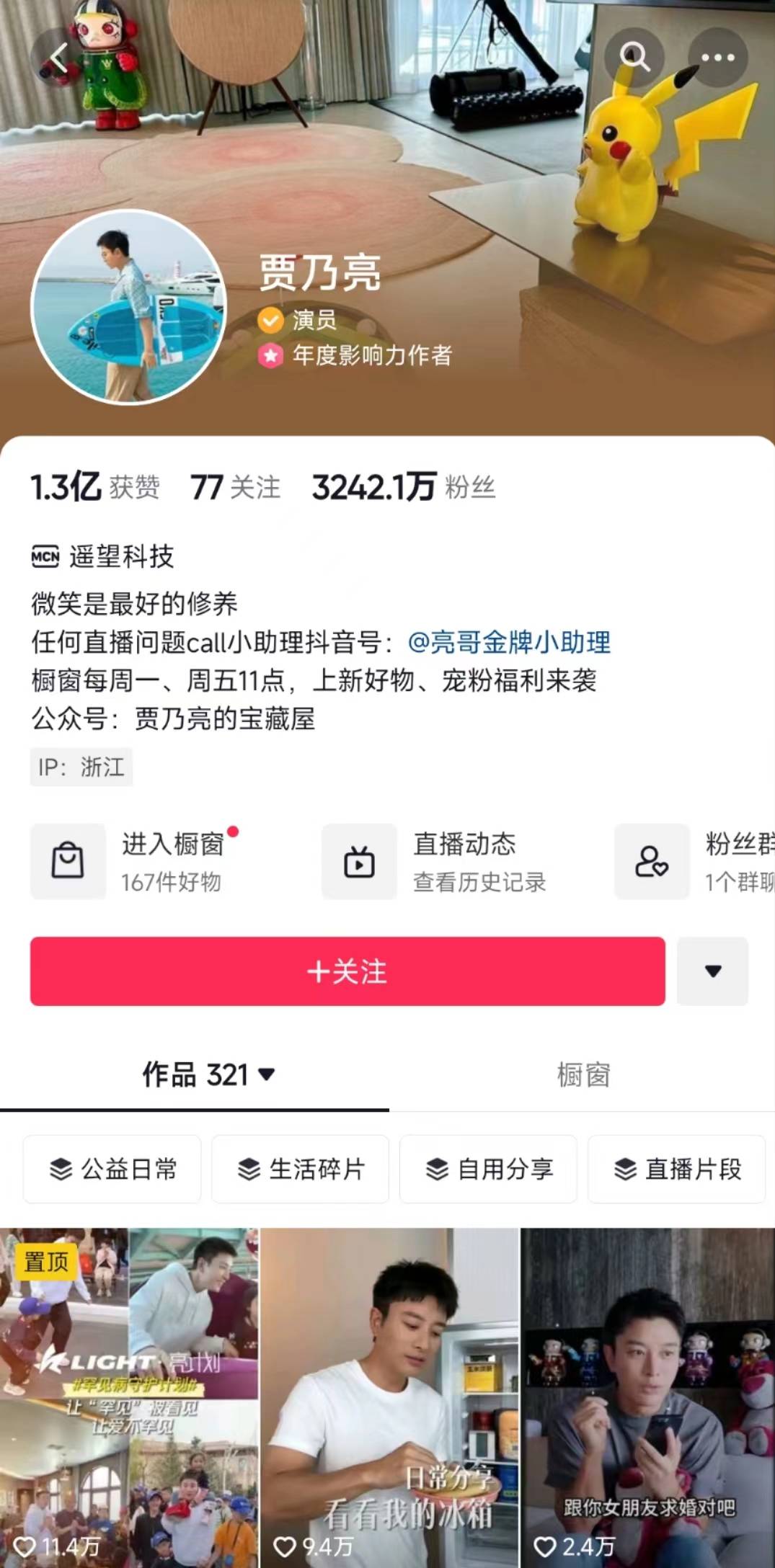Switch to the 橱窗 tab
This screenshot has width=775, height=1568.
click(x=583, y=1074)
